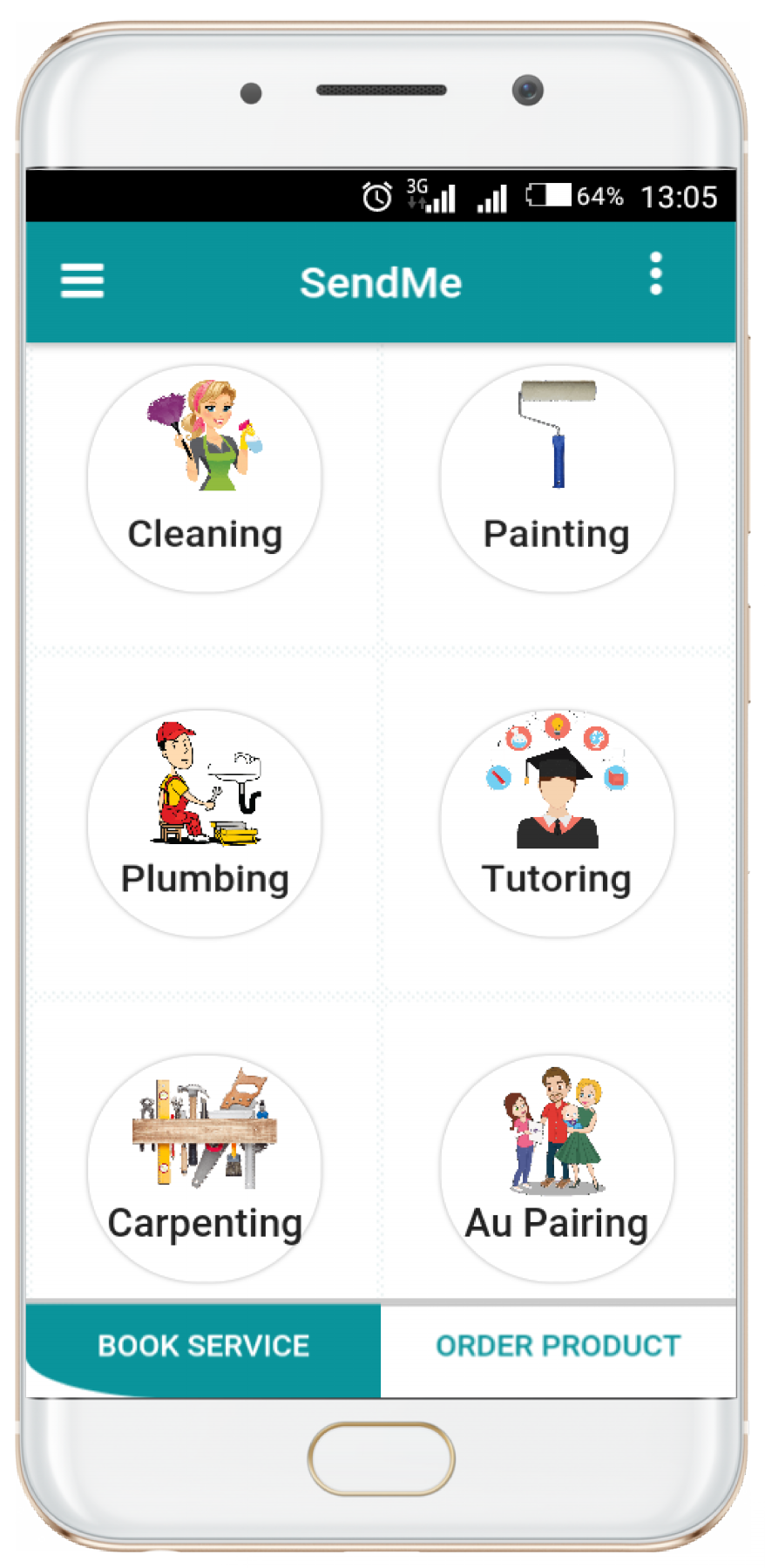
Task: Select the BOOK SERVICE tab
Action: pyautogui.click(x=203, y=1345)
